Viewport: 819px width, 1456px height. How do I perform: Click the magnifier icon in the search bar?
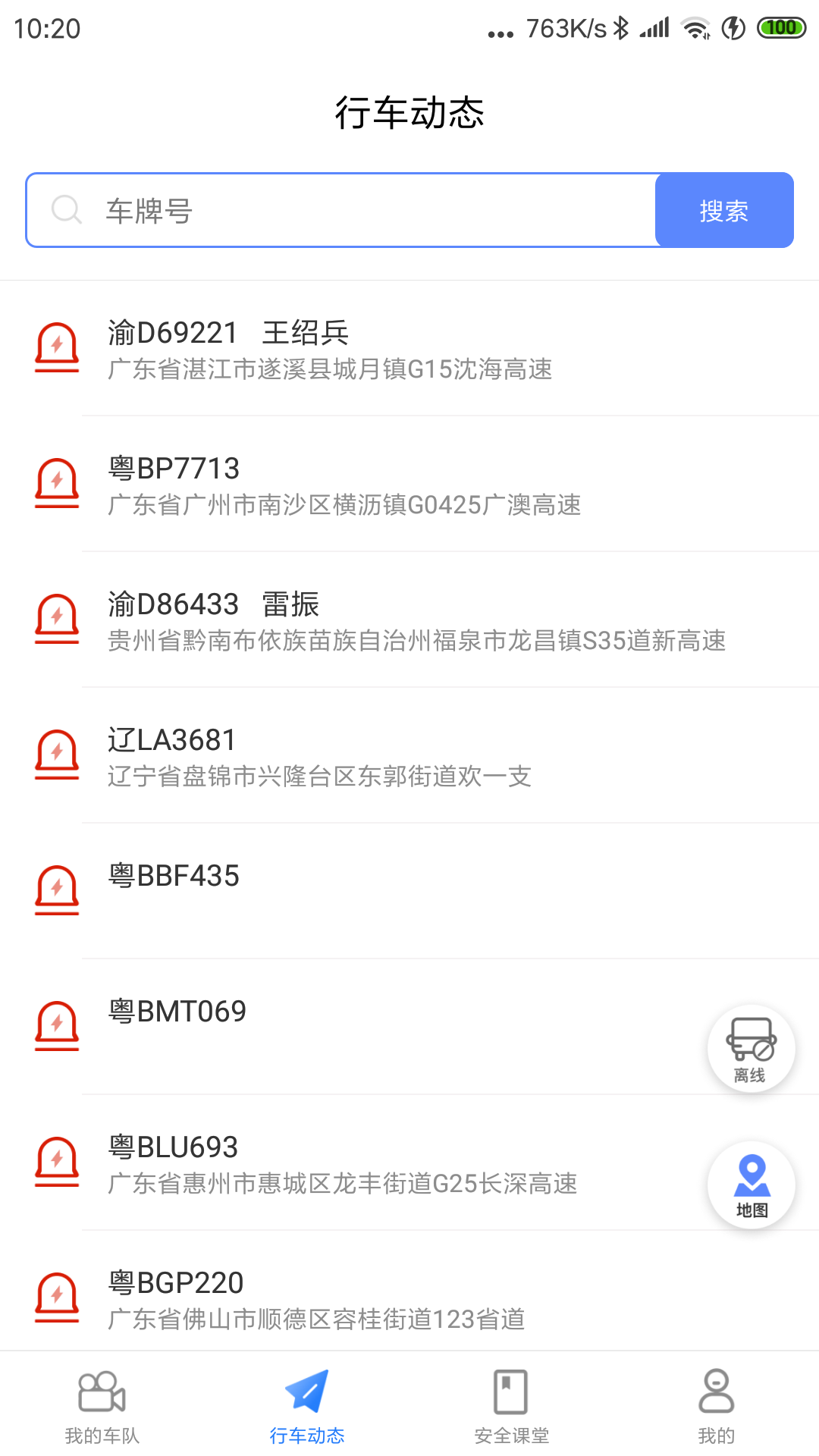click(67, 209)
